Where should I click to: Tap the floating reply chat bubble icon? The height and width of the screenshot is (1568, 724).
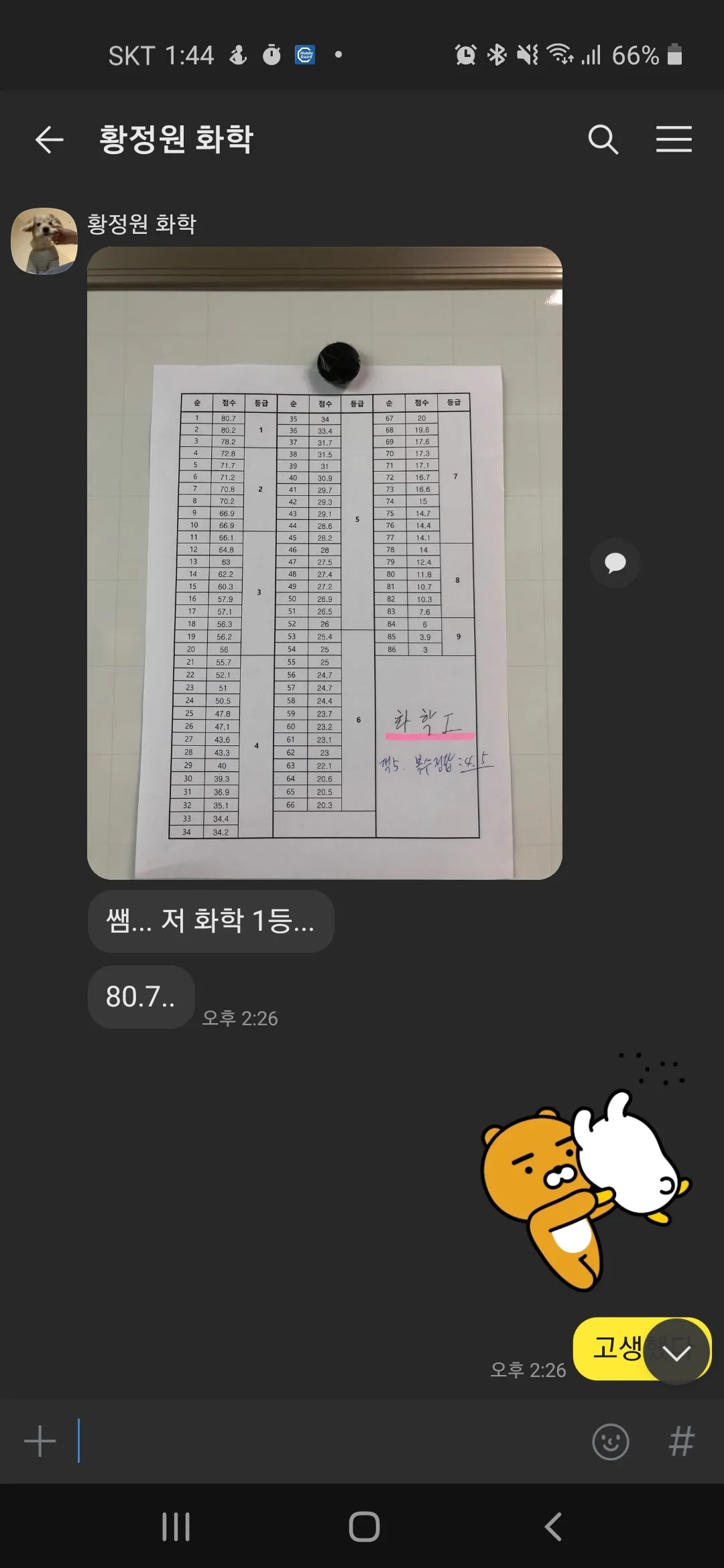coord(615,564)
